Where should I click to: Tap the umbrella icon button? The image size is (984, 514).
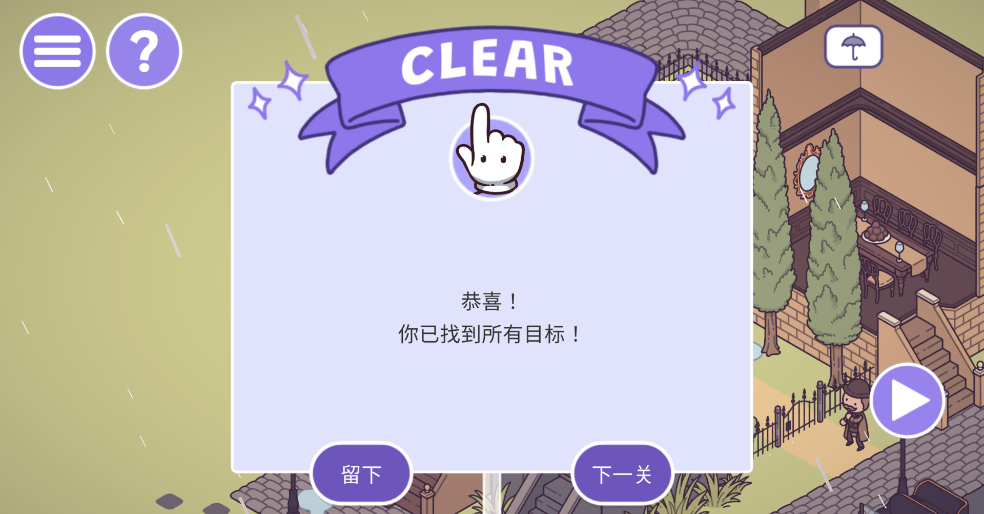point(853,46)
